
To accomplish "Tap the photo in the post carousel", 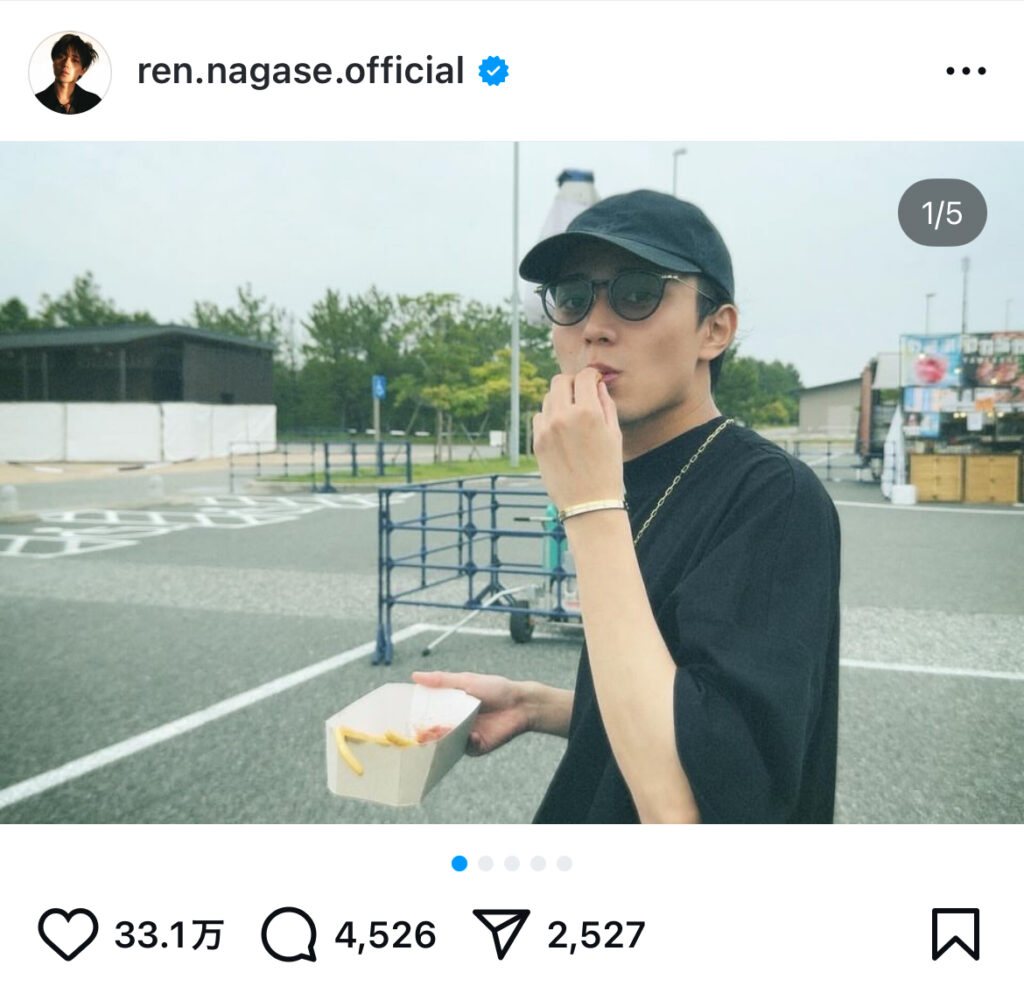I will [x=512, y=482].
